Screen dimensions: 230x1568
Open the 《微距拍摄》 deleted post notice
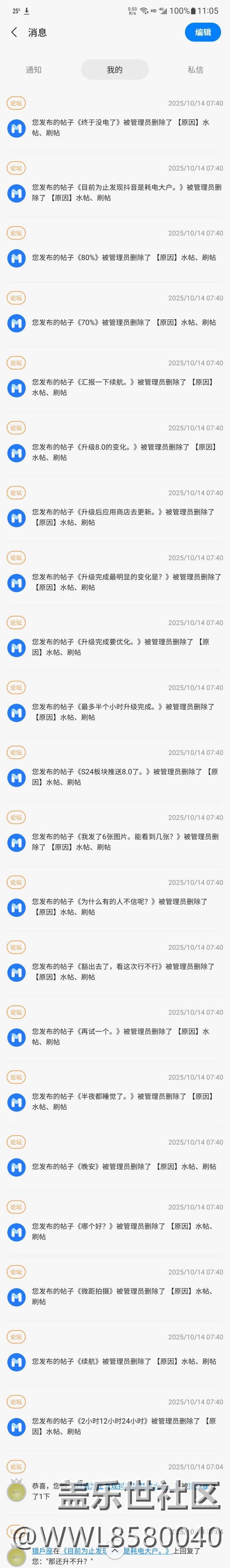coord(122,1296)
